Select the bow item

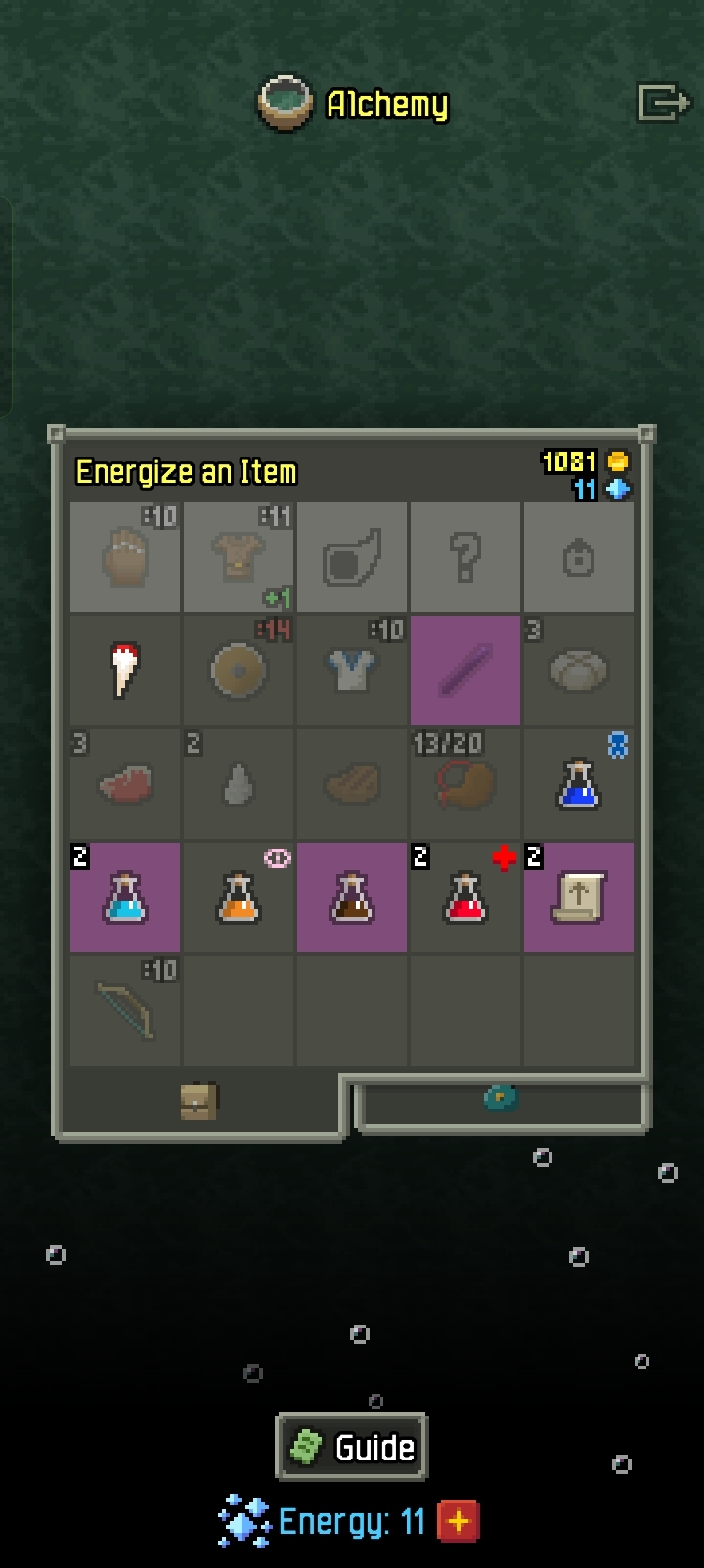point(125,1011)
